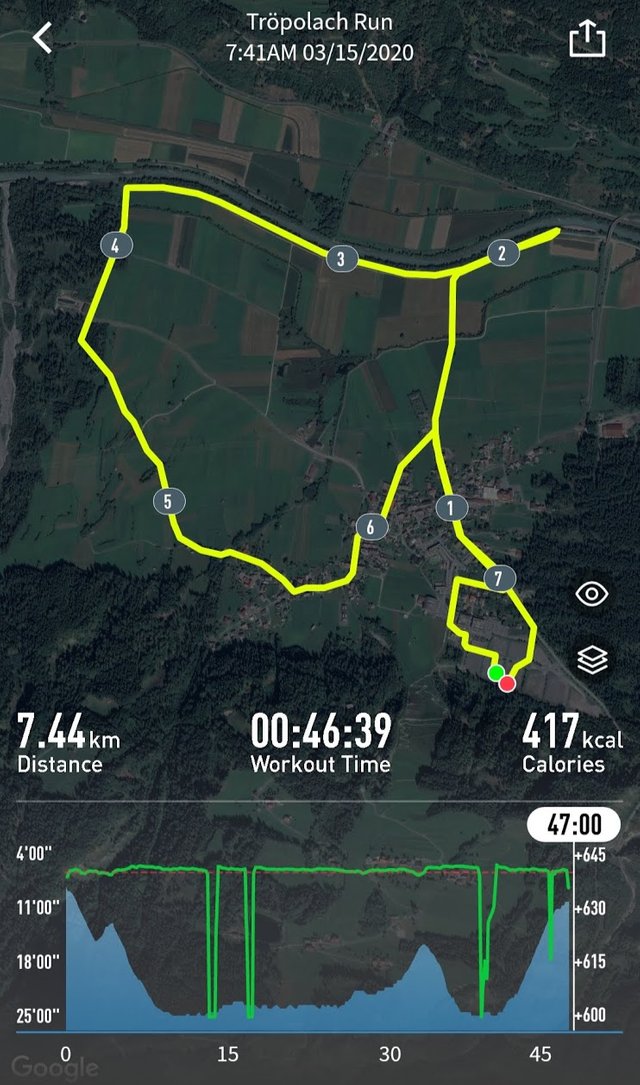Open the map layers selector

[592, 659]
